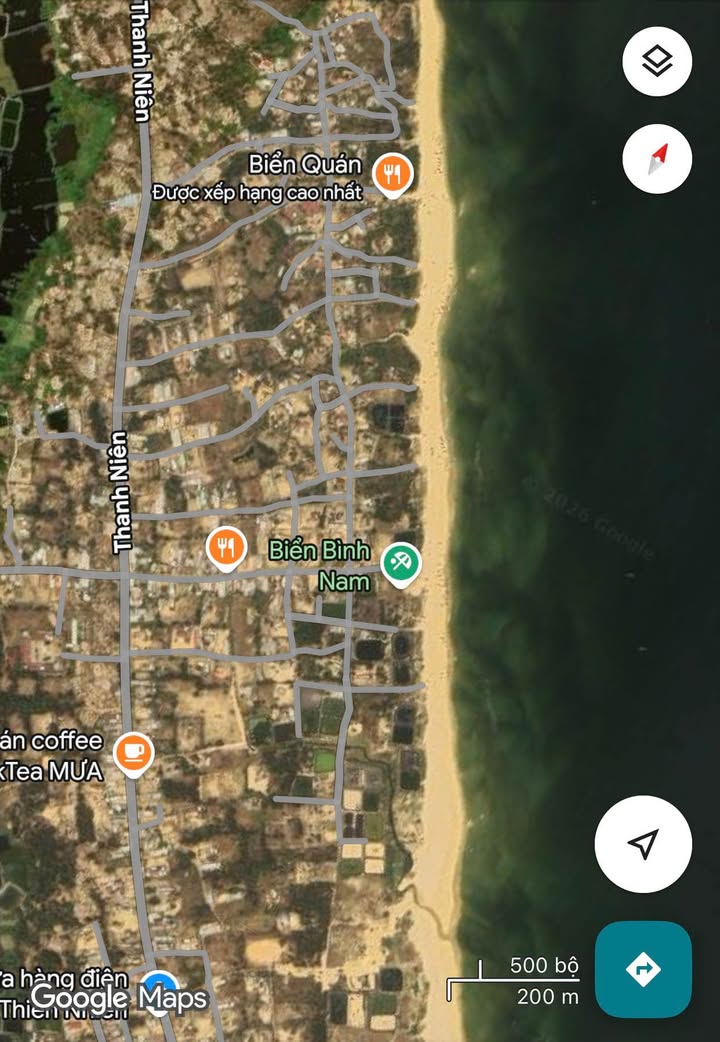
Task: Select the restaurant pin beside Thanh Niên road
Action: [227, 547]
